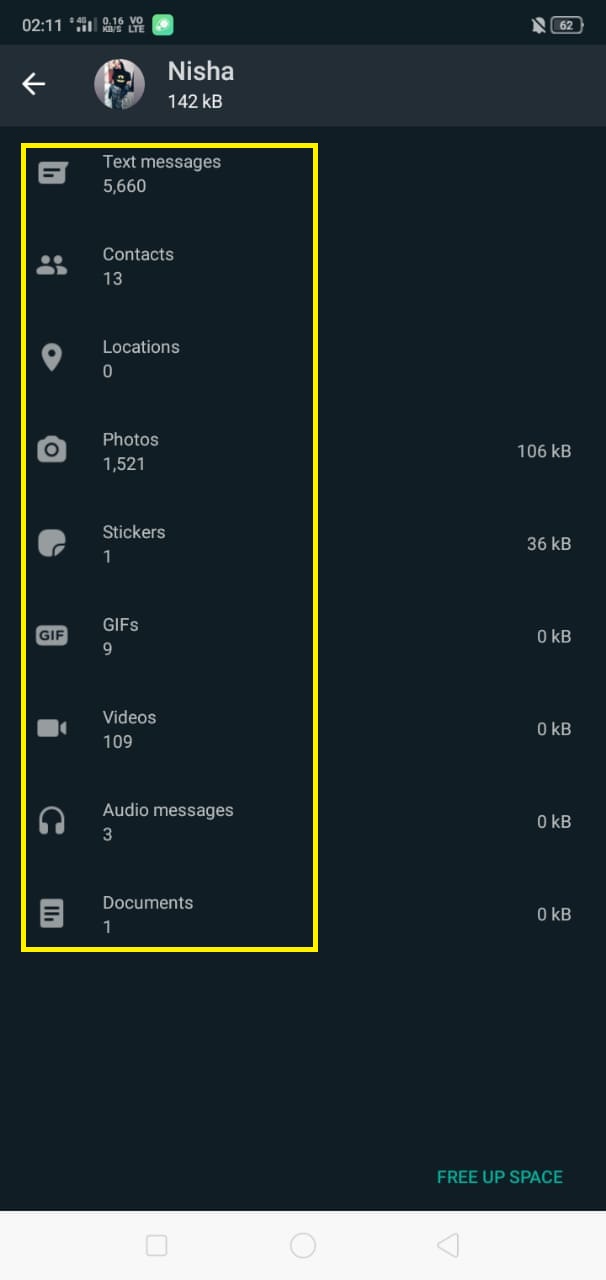Go back using the top-left arrow
Screen dimensions: 606x1280
(34, 84)
